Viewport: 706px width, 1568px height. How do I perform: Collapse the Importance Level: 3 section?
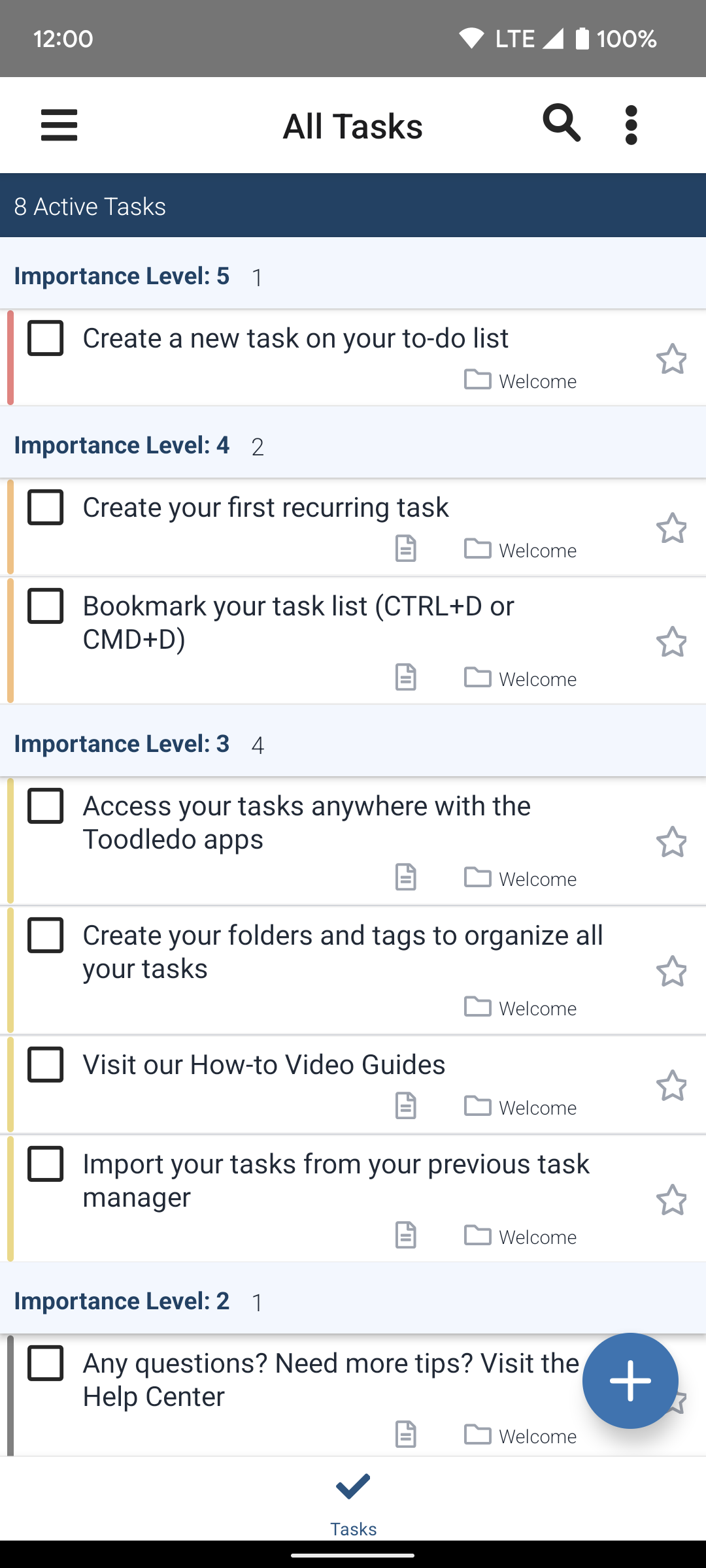tap(122, 743)
